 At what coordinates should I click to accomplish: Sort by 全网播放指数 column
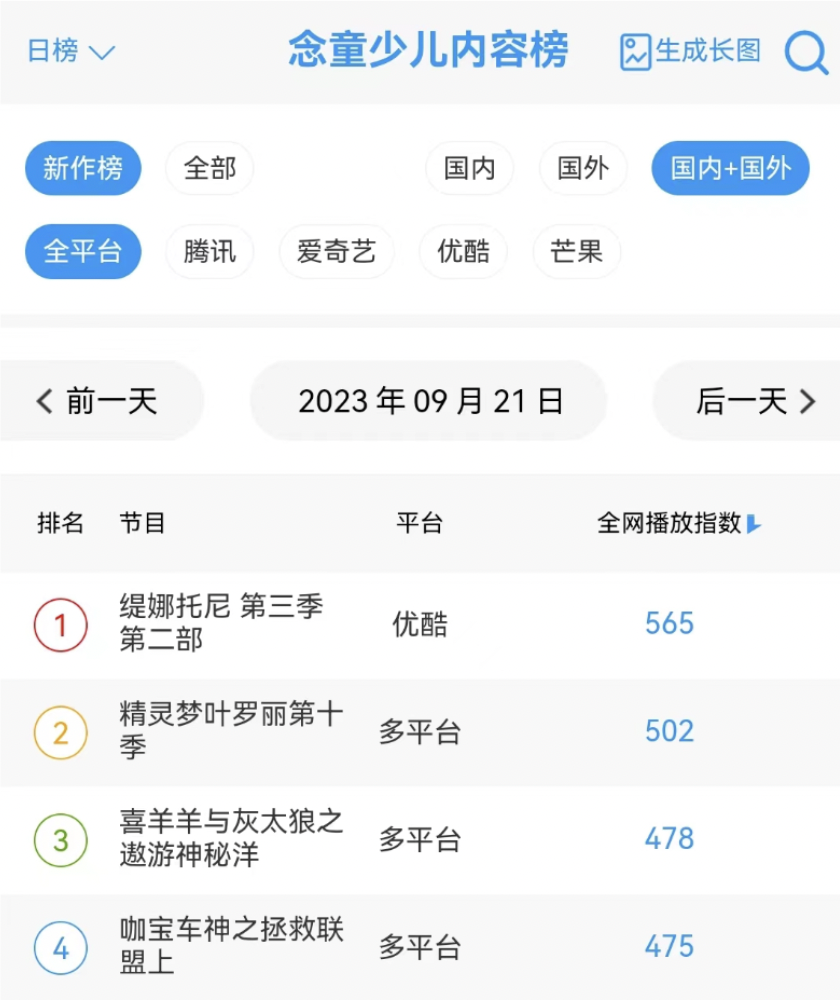[x=679, y=523]
